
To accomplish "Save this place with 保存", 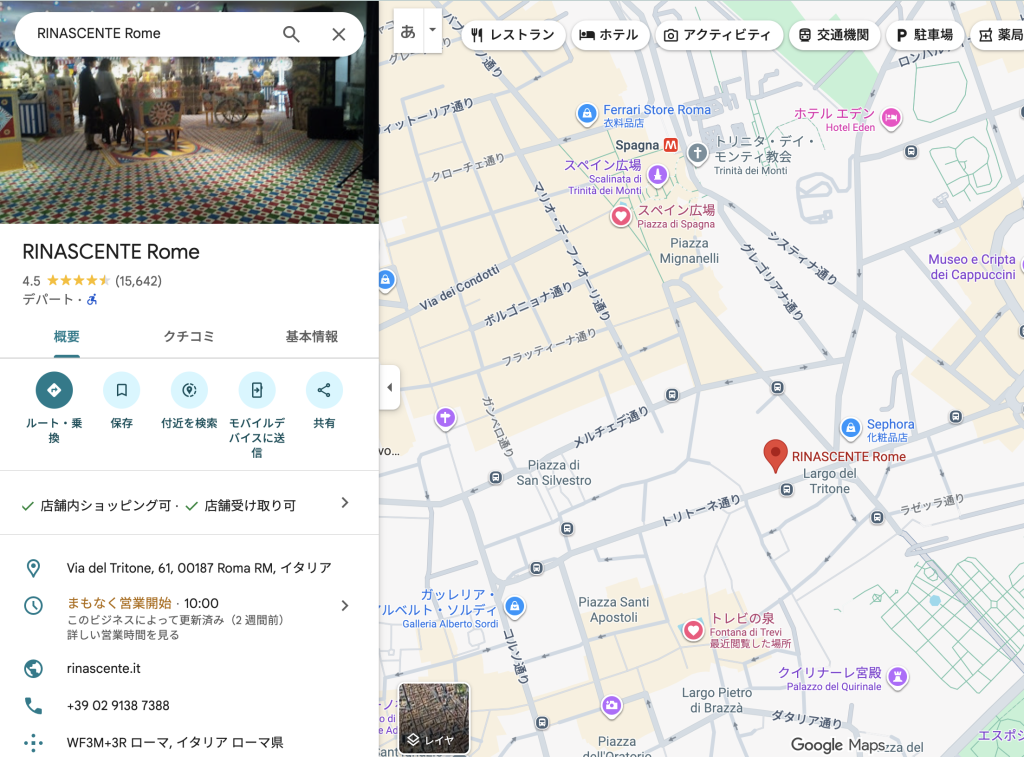I will click(122, 390).
